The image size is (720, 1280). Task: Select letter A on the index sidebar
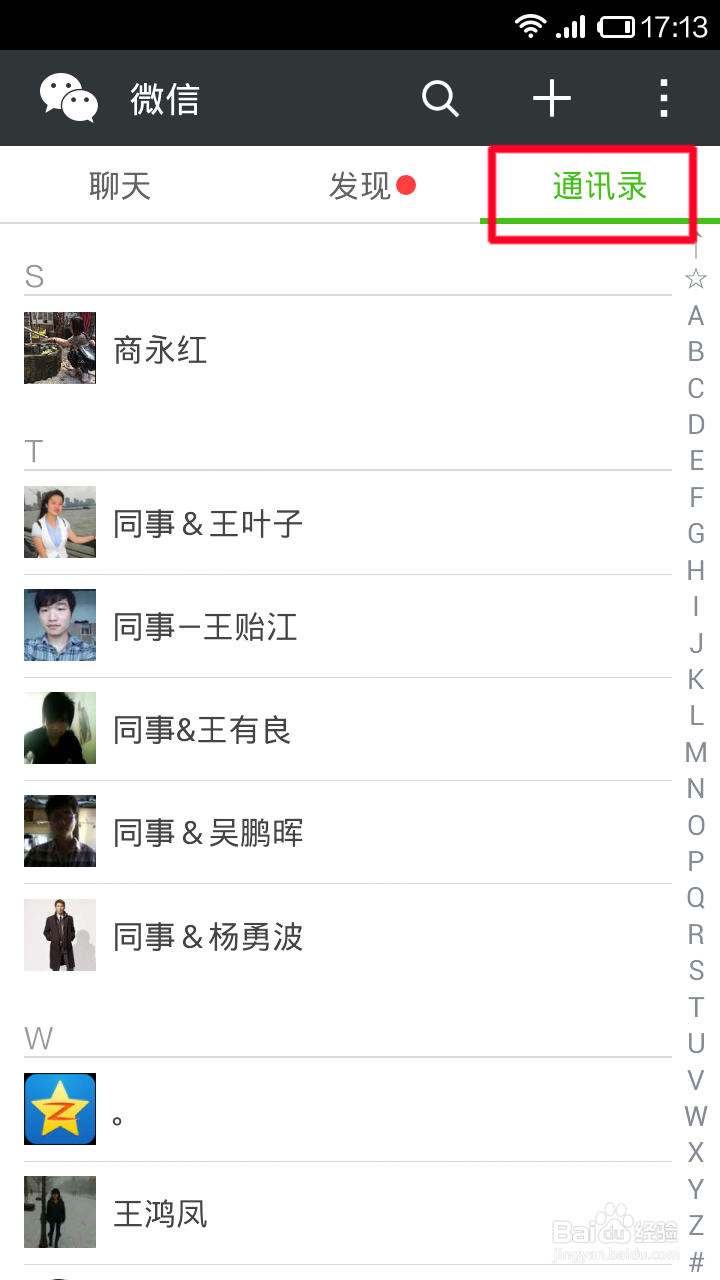click(x=695, y=315)
